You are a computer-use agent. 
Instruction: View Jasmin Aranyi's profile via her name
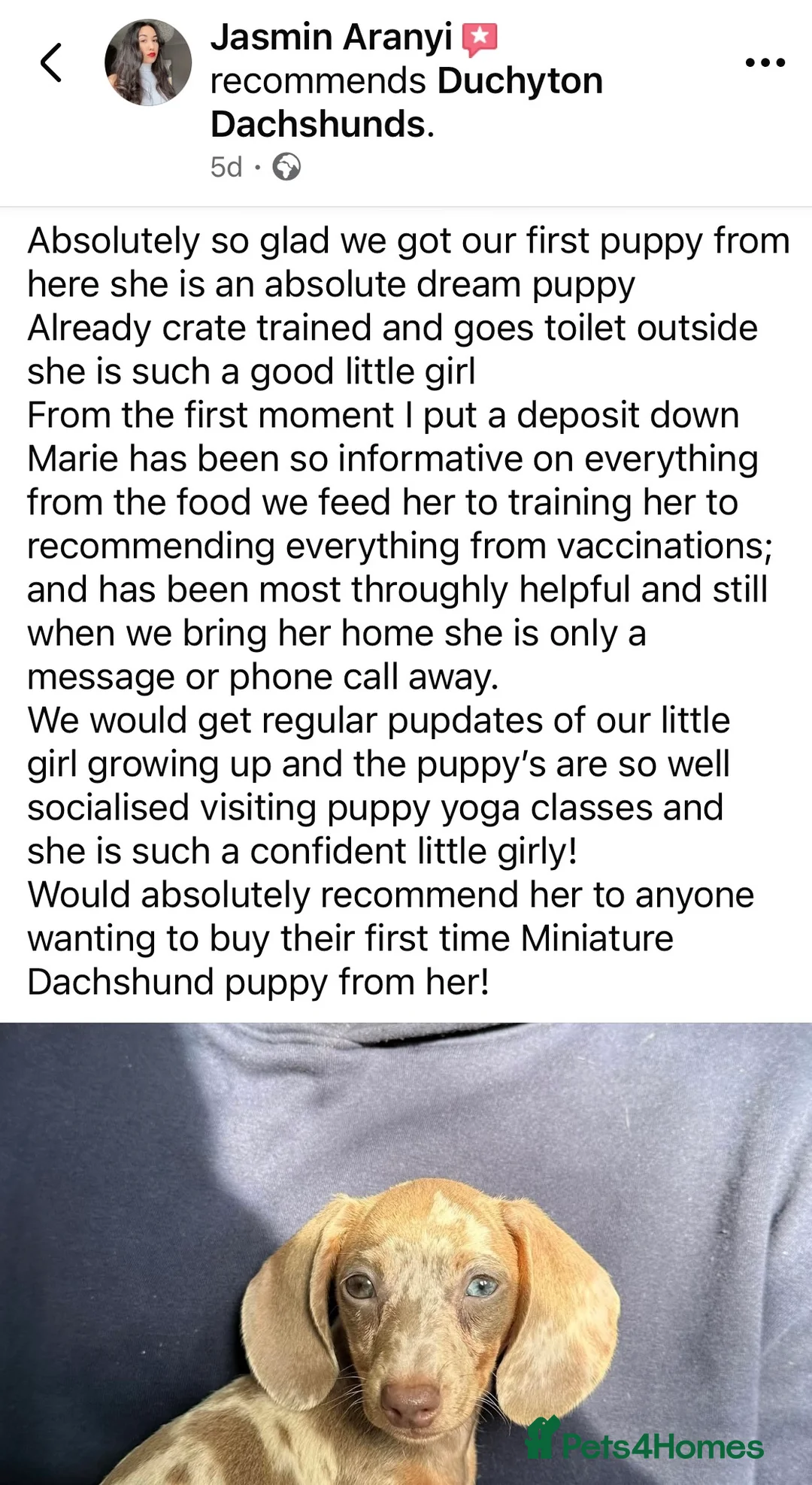click(331, 38)
